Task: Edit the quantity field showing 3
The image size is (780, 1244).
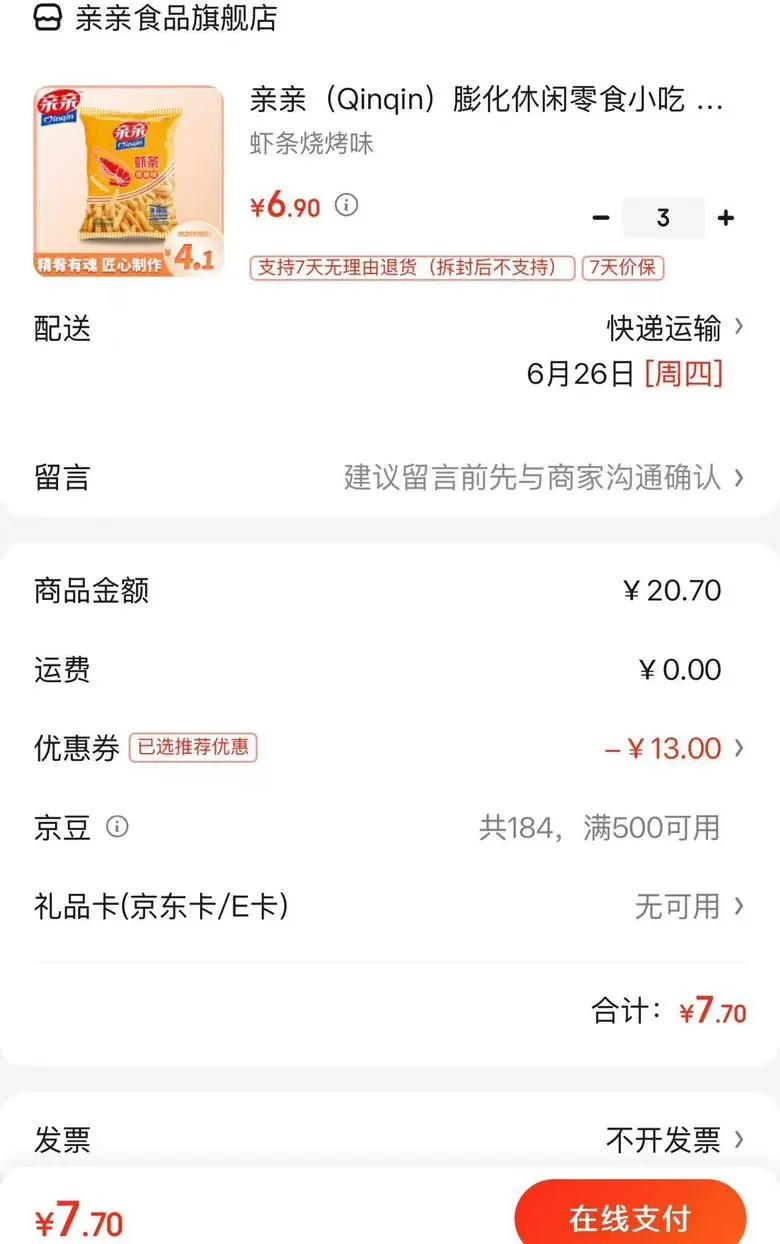Action: click(663, 218)
